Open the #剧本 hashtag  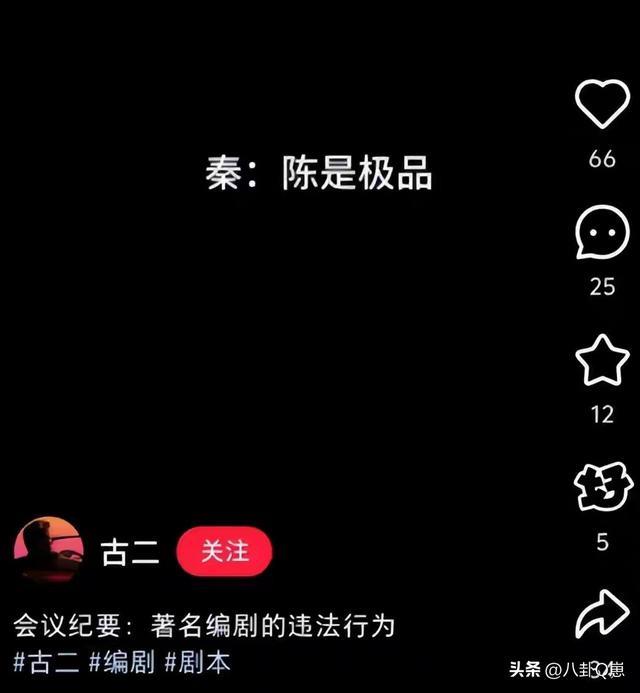click(x=197, y=662)
